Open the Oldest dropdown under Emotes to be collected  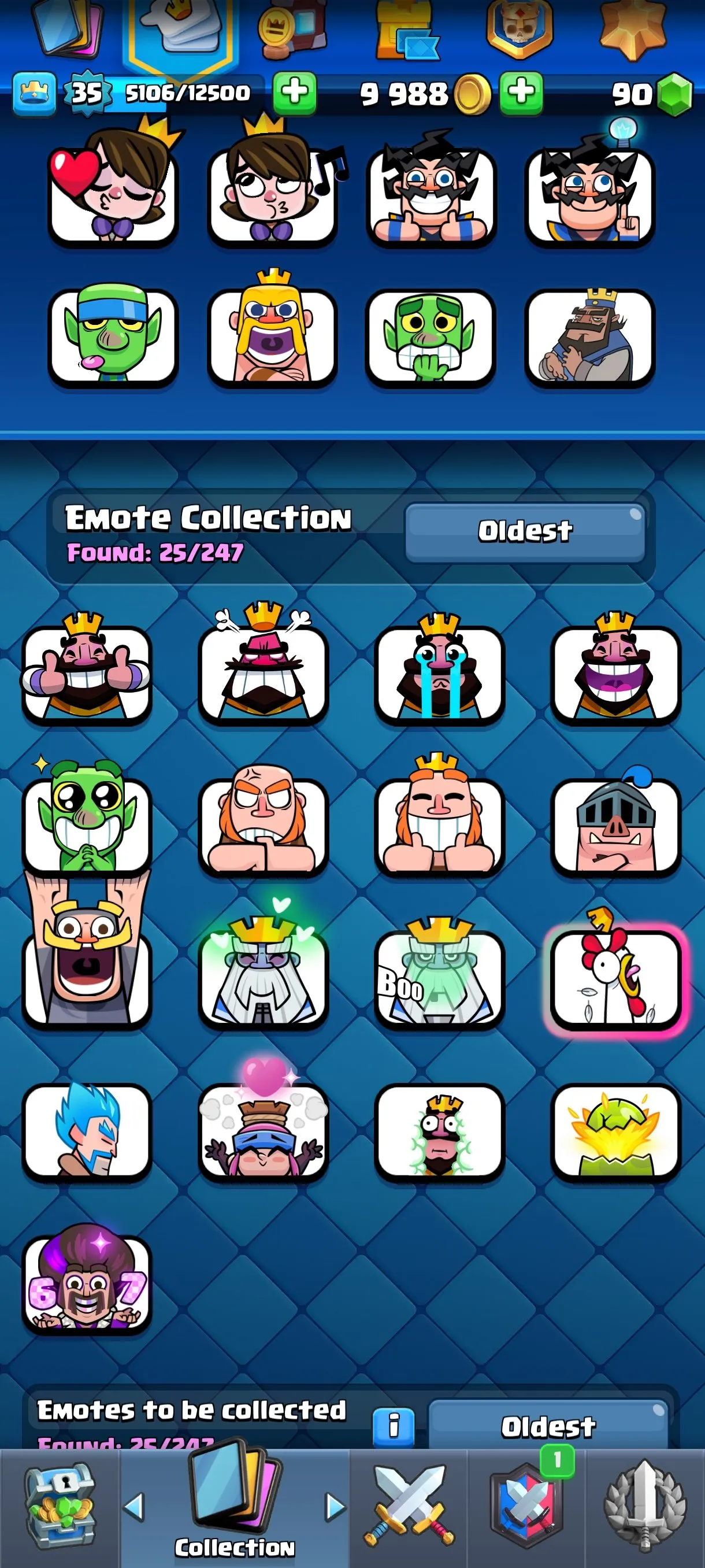pos(551,1425)
